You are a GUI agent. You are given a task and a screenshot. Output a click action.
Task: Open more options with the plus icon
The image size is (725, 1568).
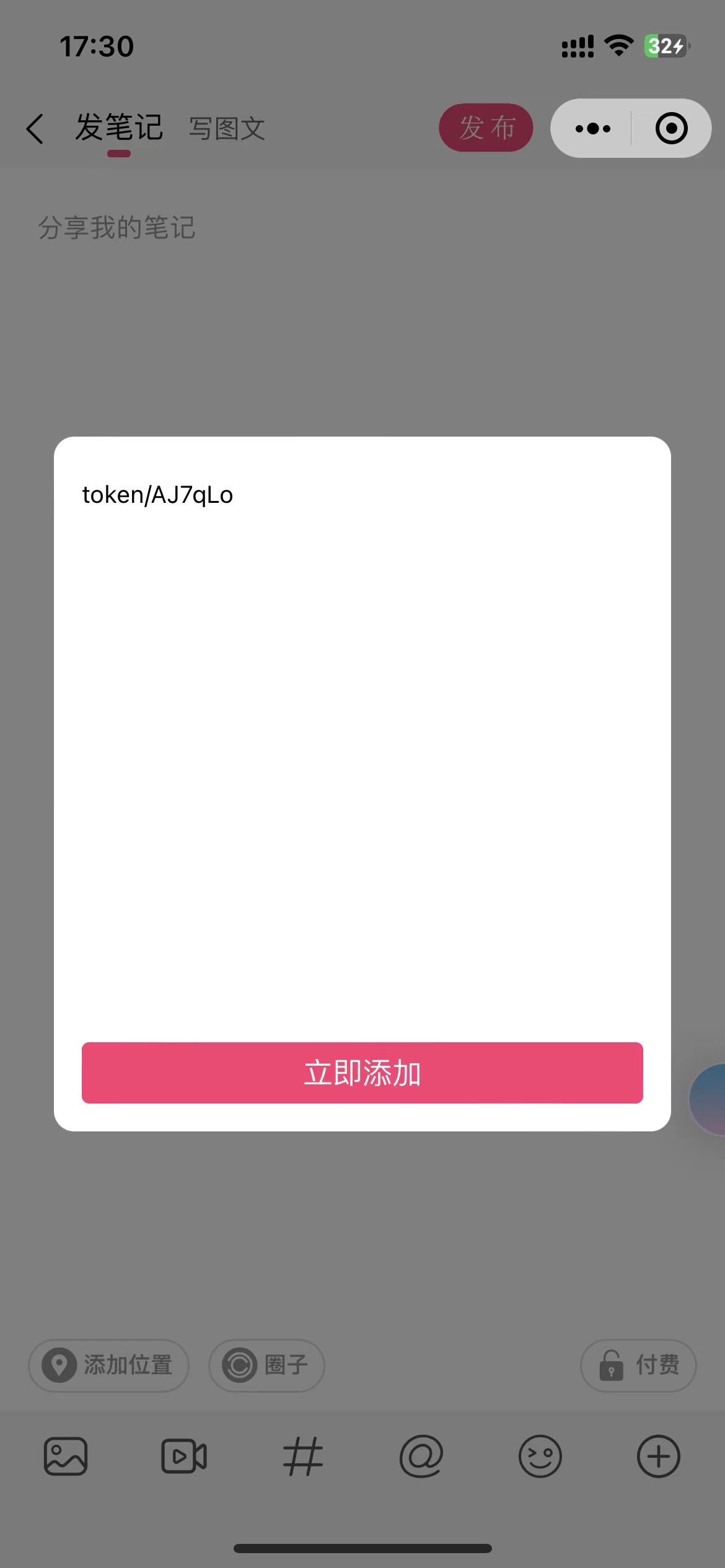coord(658,1456)
